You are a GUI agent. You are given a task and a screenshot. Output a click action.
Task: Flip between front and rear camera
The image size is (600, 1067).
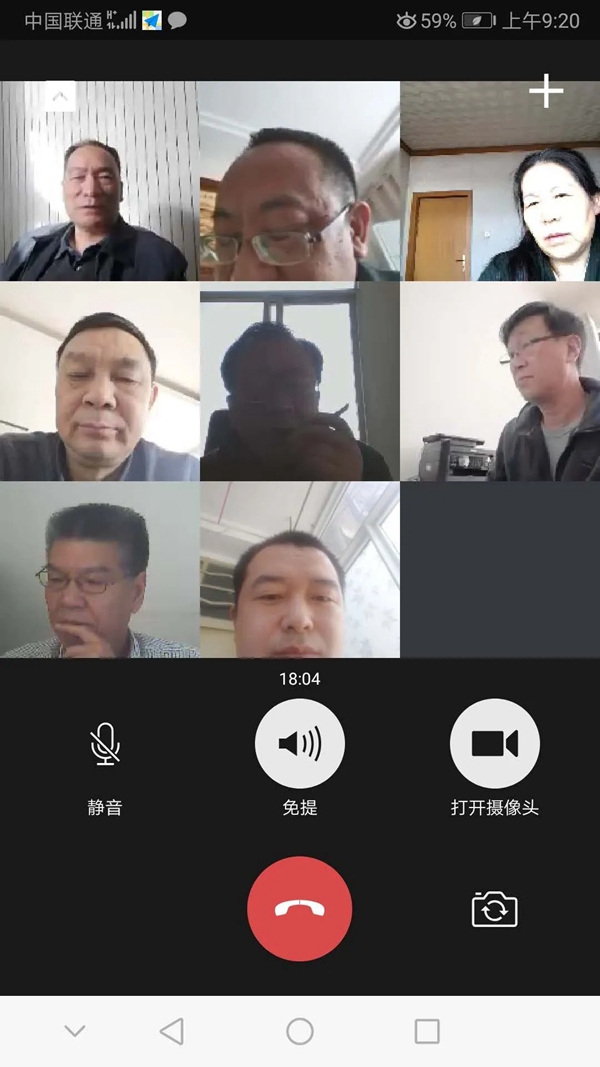click(x=495, y=909)
